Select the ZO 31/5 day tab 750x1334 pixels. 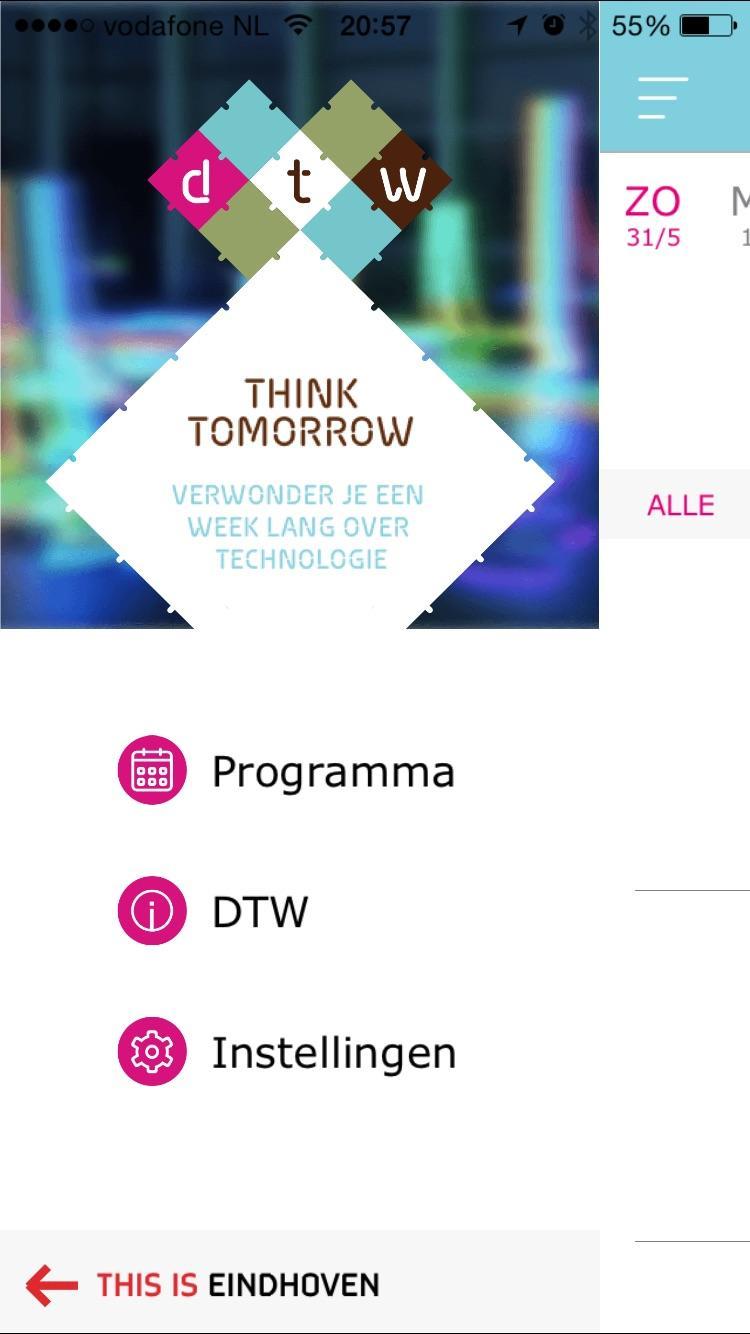653,215
